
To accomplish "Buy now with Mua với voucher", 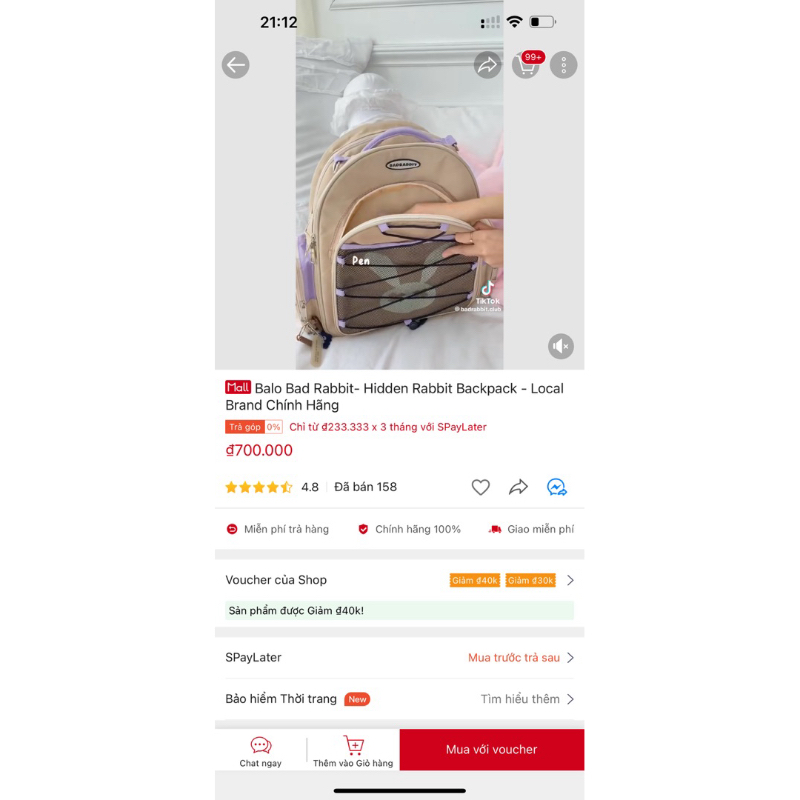I will coord(491,750).
